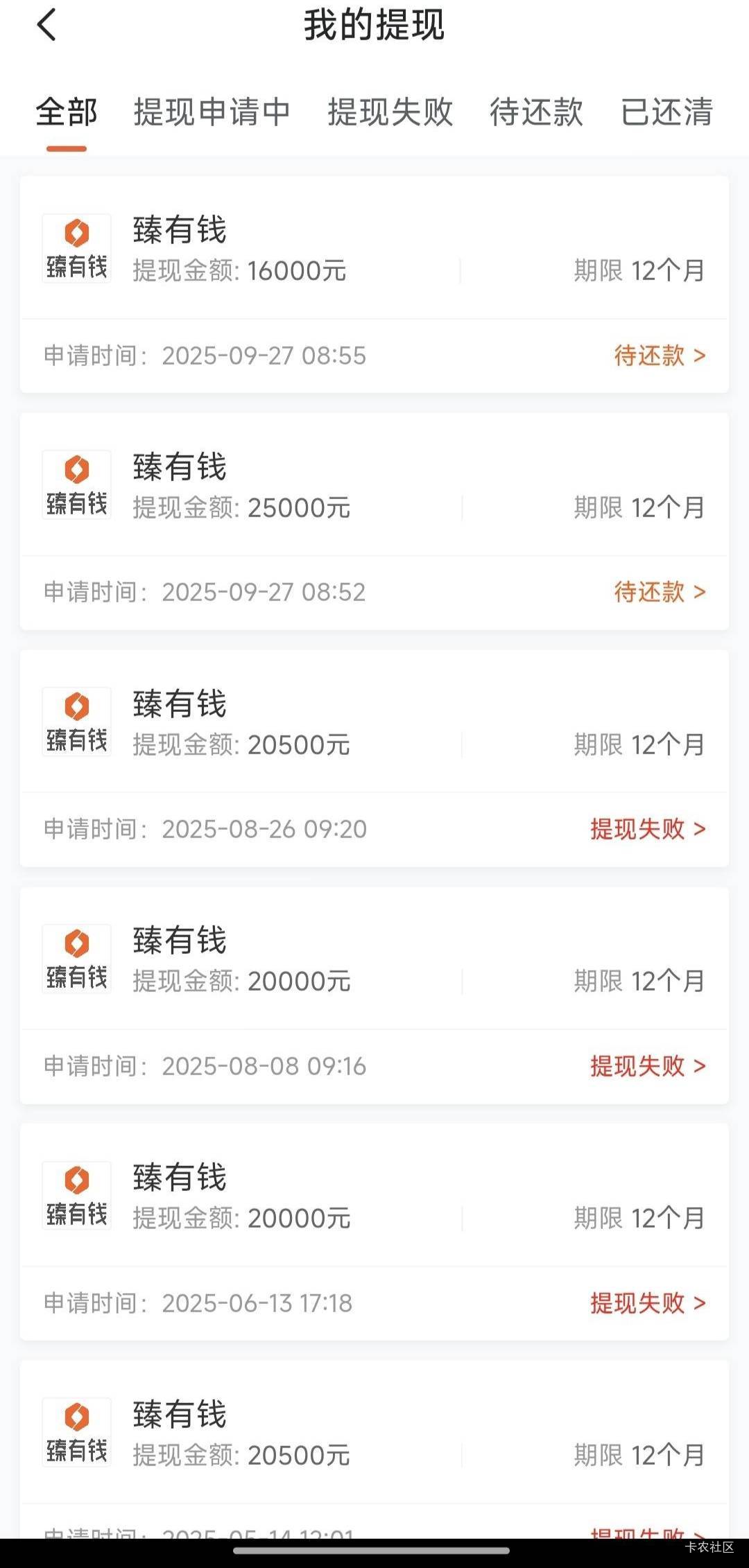Screen dimensions: 749x1568
Task: Open the 20500元 withdrawal from 2025-08-26
Action: 374,724
